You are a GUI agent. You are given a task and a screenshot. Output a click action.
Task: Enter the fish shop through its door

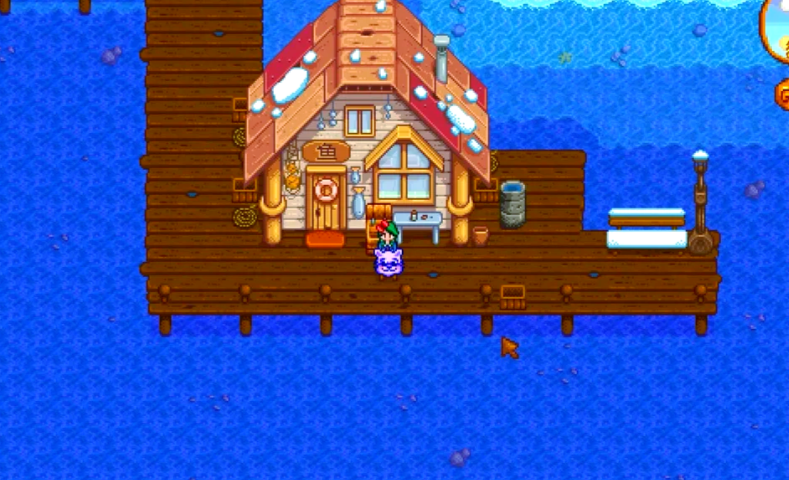point(325,203)
